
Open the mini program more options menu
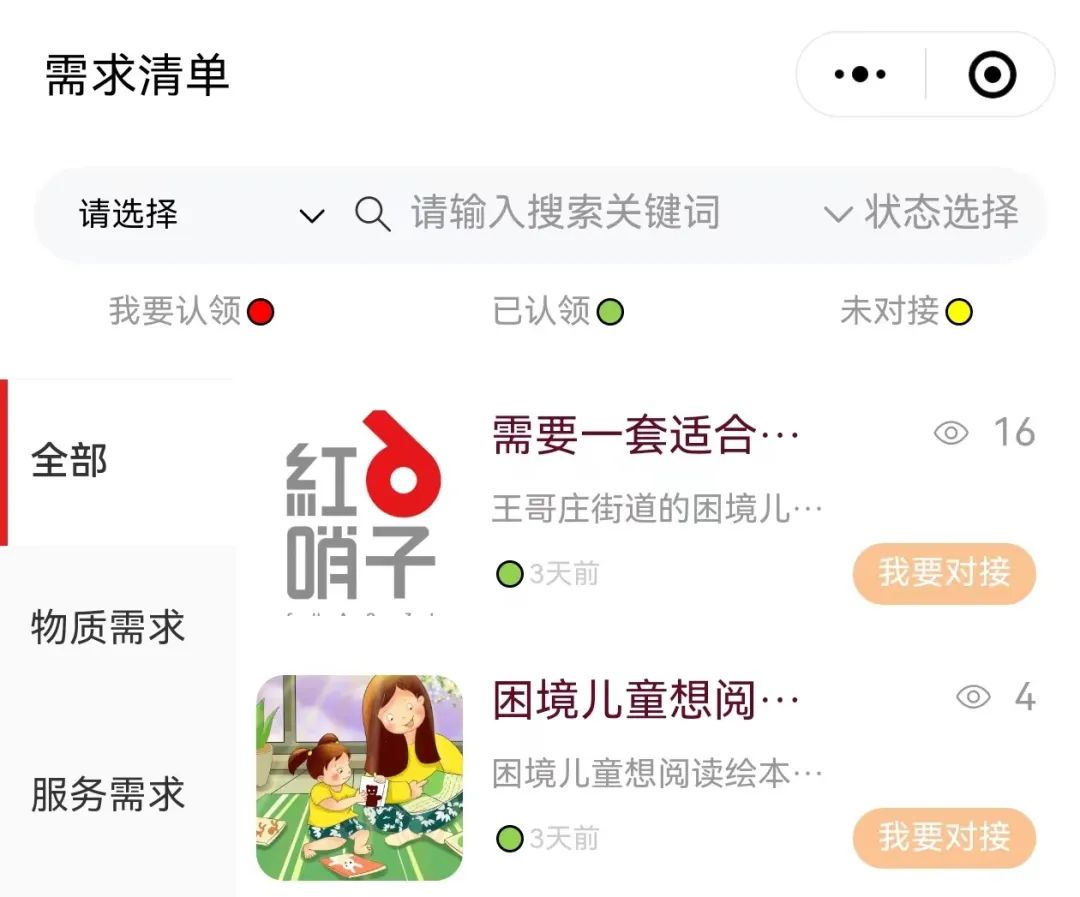860,75
